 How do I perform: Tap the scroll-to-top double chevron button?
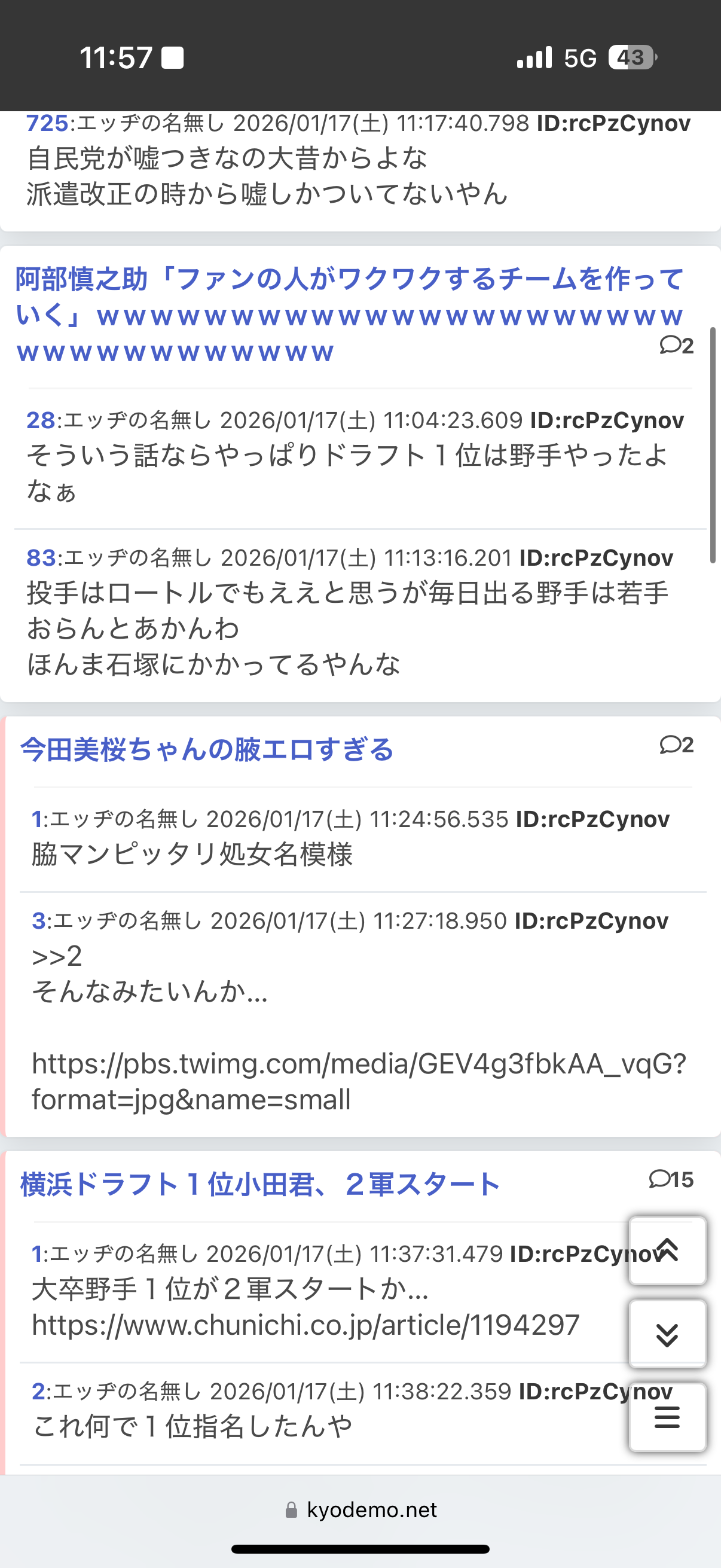tap(667, 1251)
